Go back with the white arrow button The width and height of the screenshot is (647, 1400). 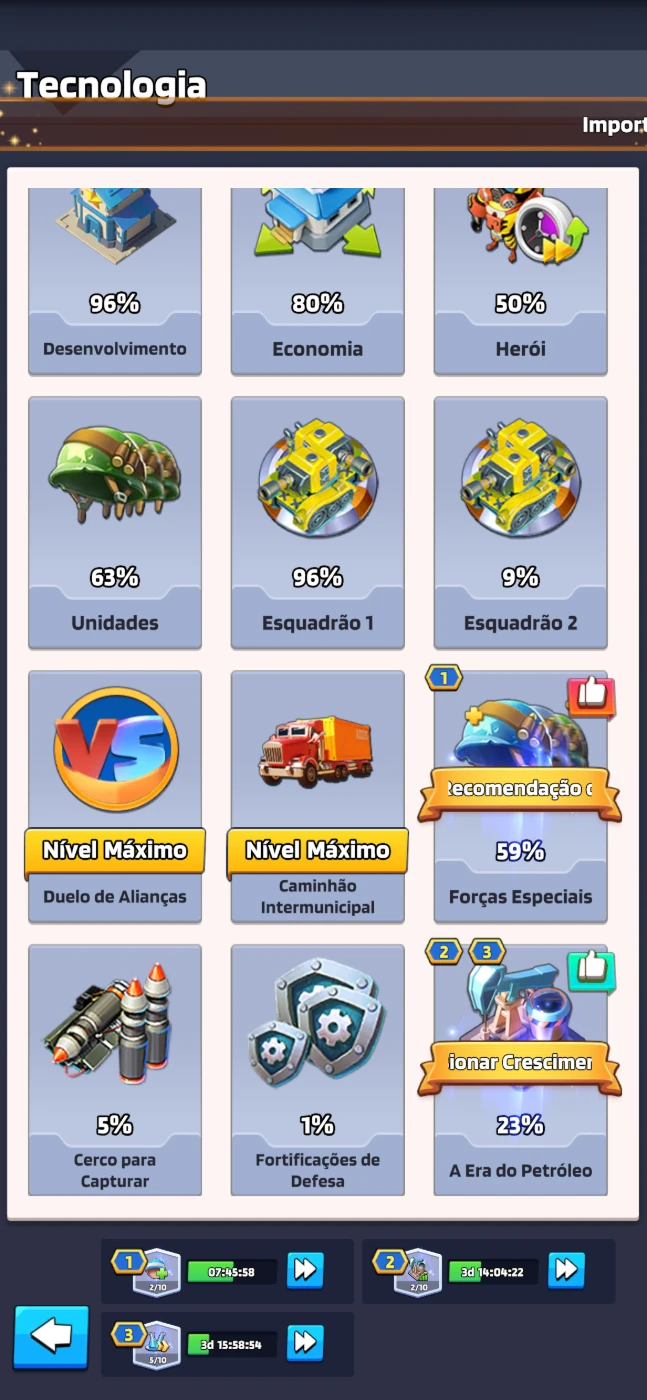[x=51, y=1336]
